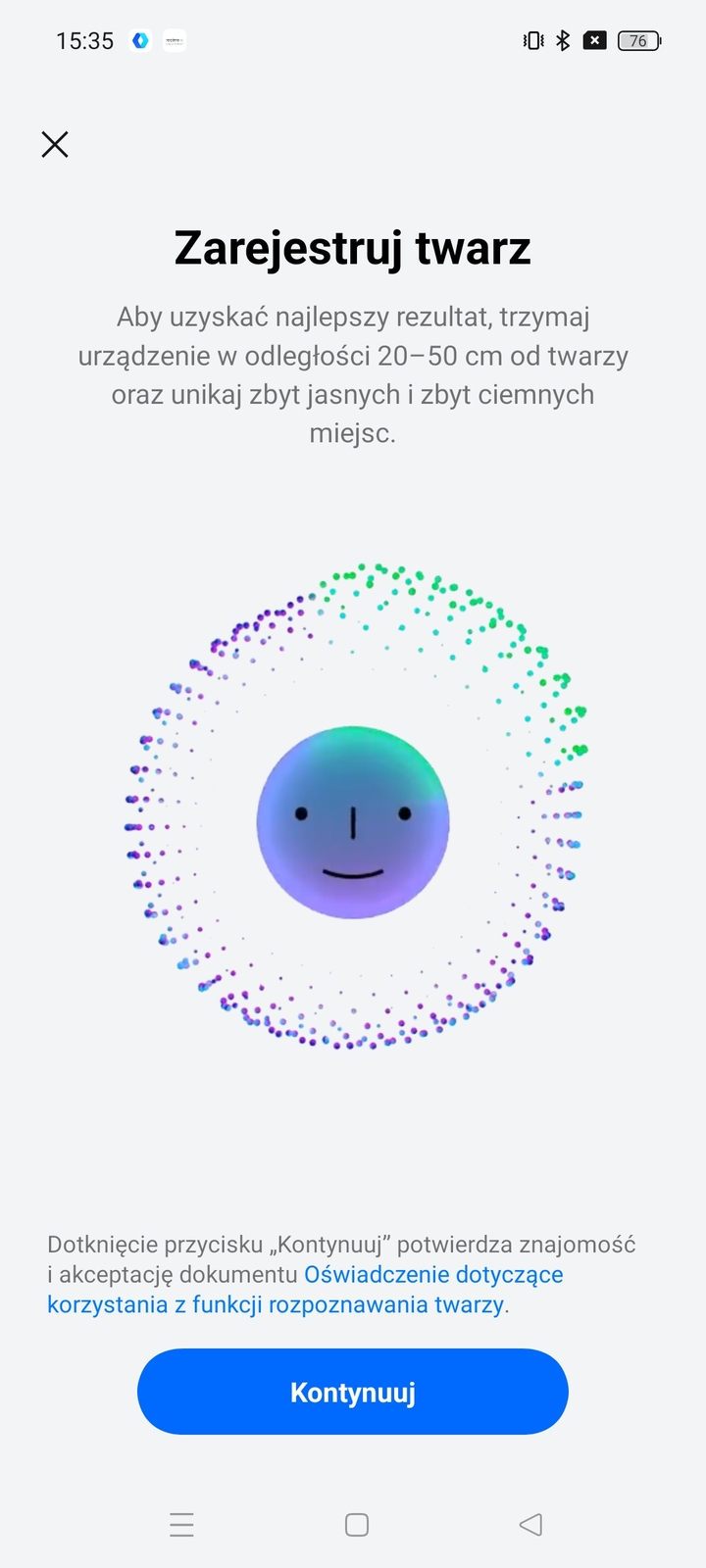Open recent apps from the navigation bar
The height and width of the screenshot is (1568, 706).
(x=182, y=1525)
